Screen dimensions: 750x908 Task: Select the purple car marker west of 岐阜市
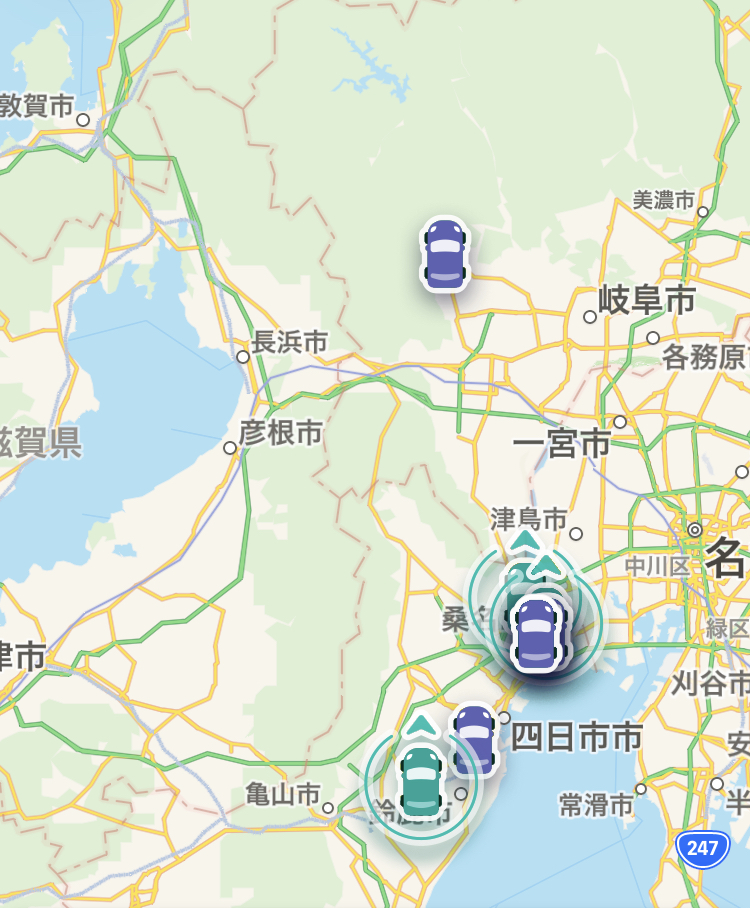click(445, 254)
